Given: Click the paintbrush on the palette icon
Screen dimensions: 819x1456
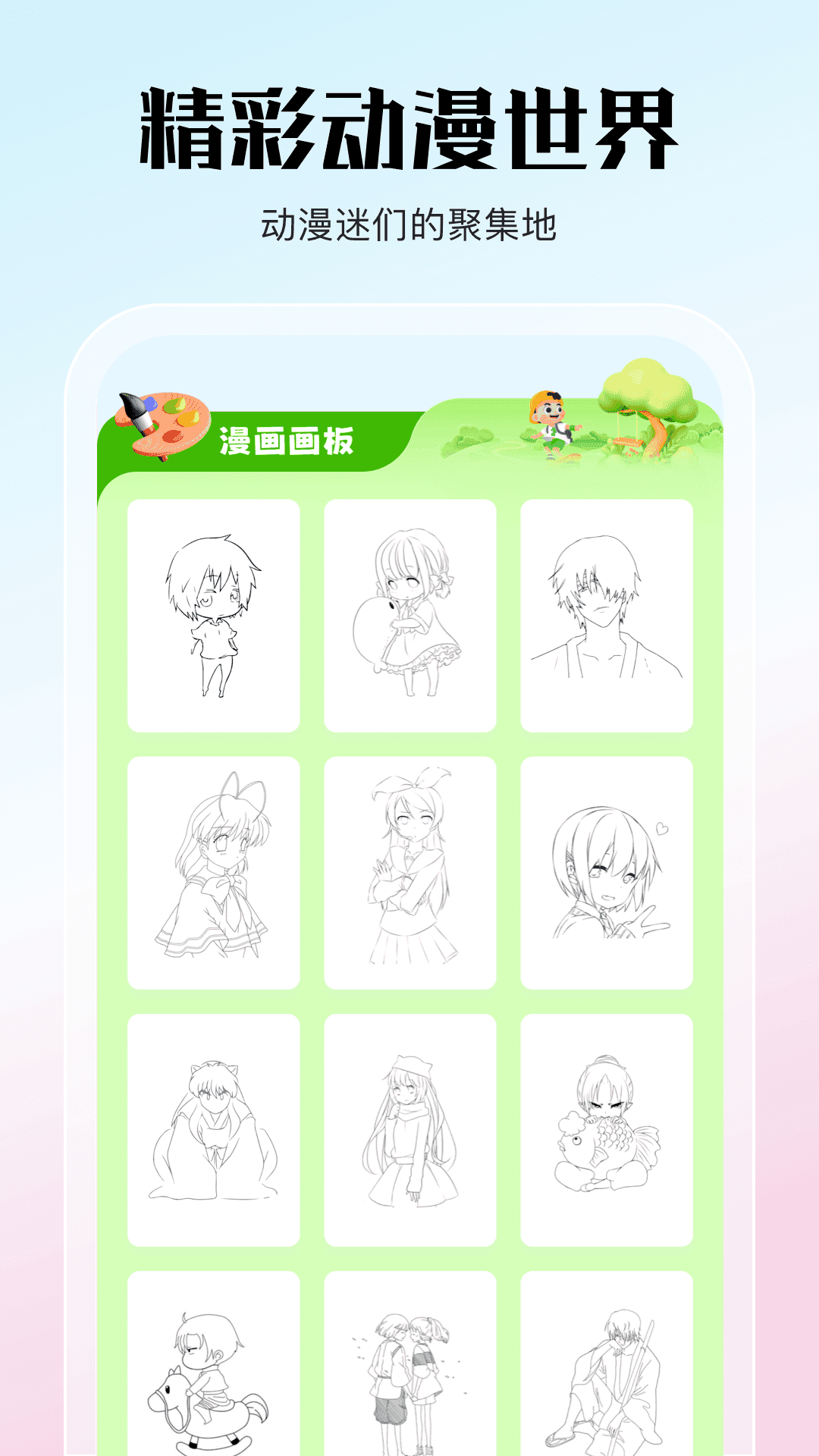Looking at the screenshot, I should (x=133, y=406).
